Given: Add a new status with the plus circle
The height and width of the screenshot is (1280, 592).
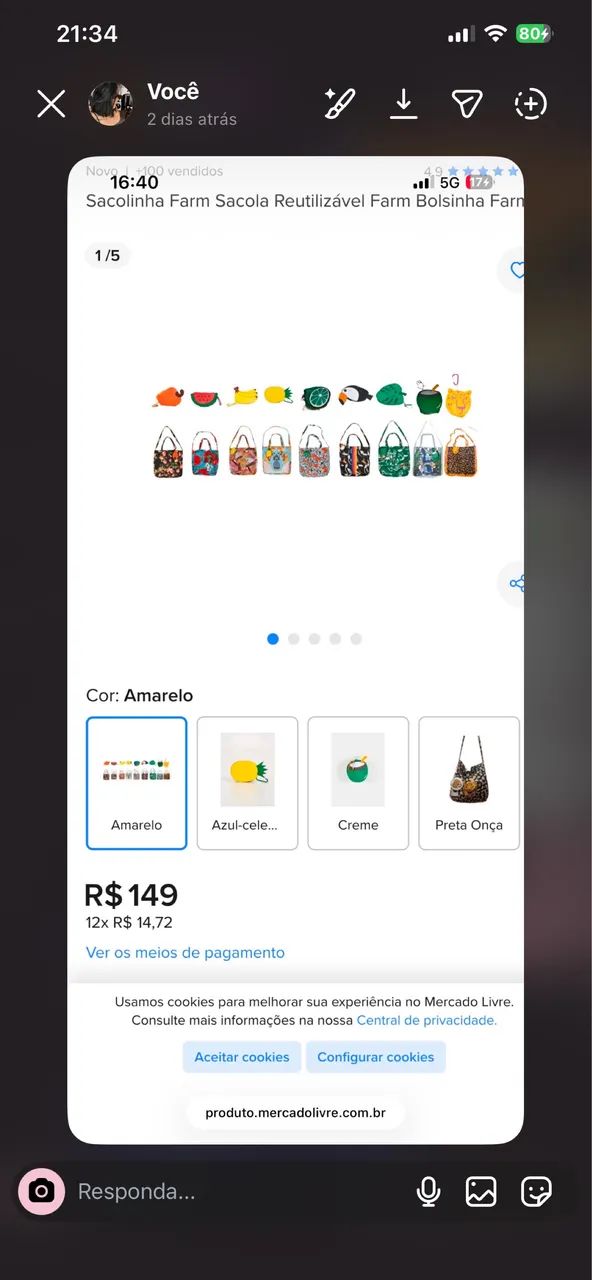Looking at the screenshot, I should tap(531, 103).
